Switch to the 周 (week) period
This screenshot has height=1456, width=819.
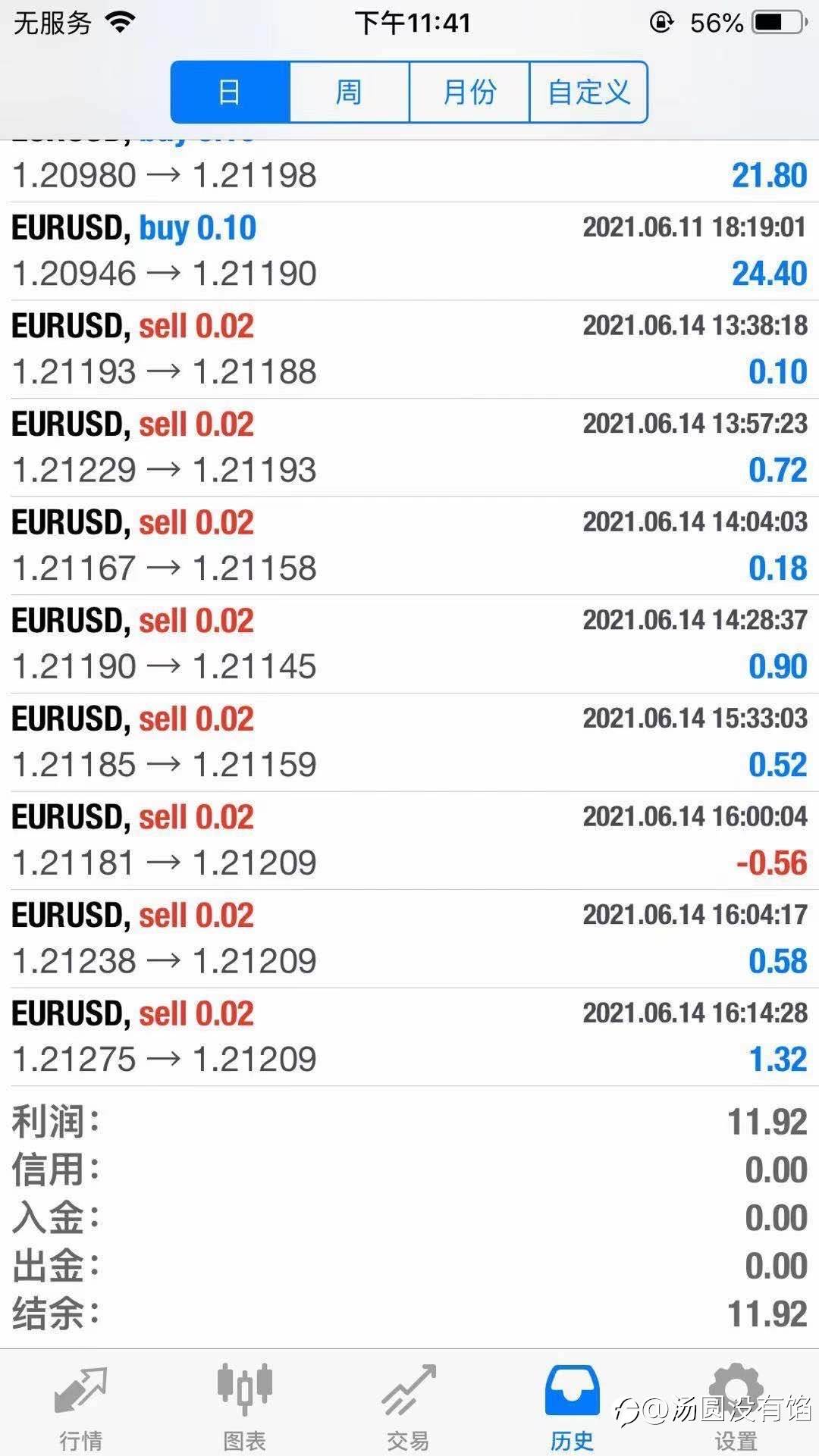tap(350, 92)
